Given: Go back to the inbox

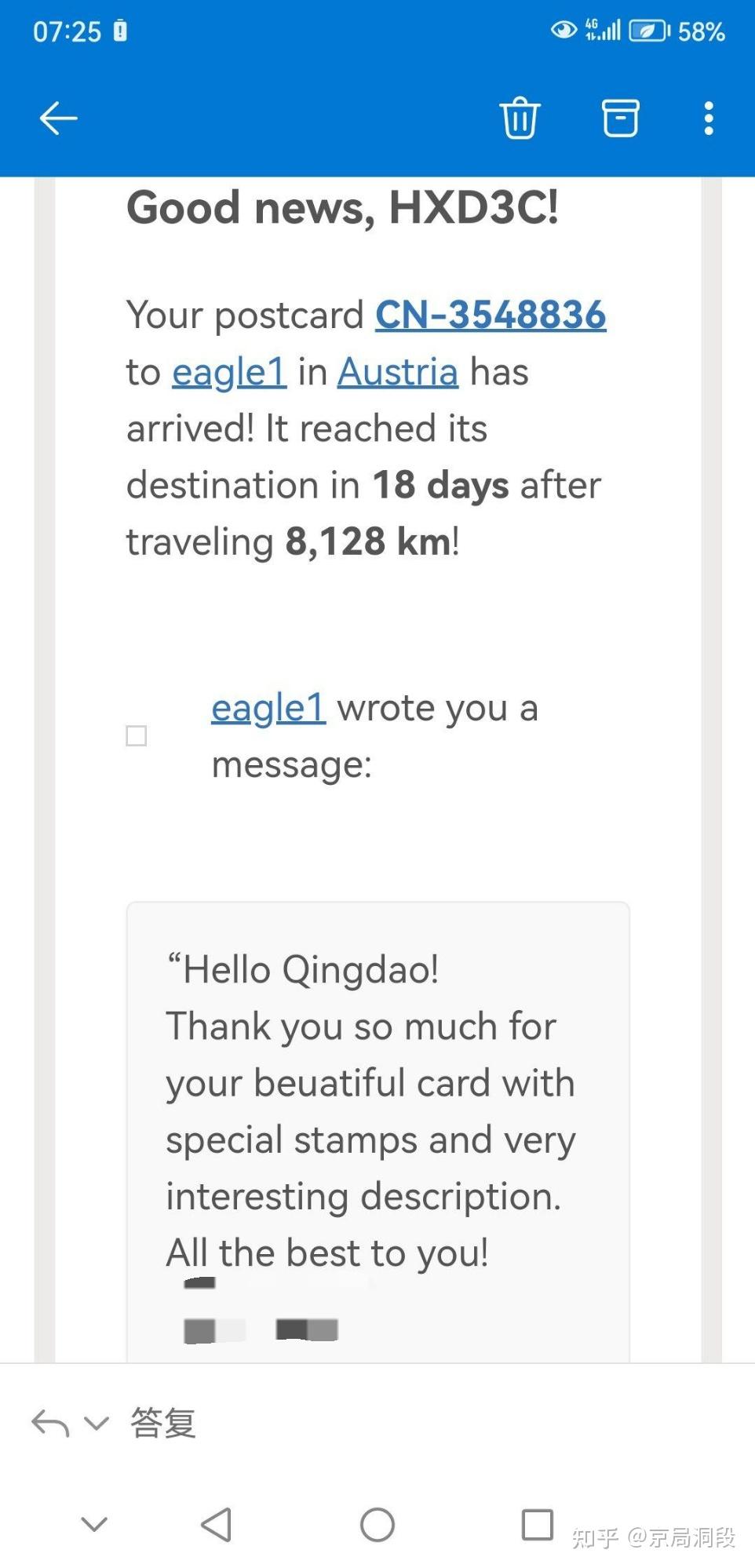Looking at the screenshot, I should coord(59,119).
